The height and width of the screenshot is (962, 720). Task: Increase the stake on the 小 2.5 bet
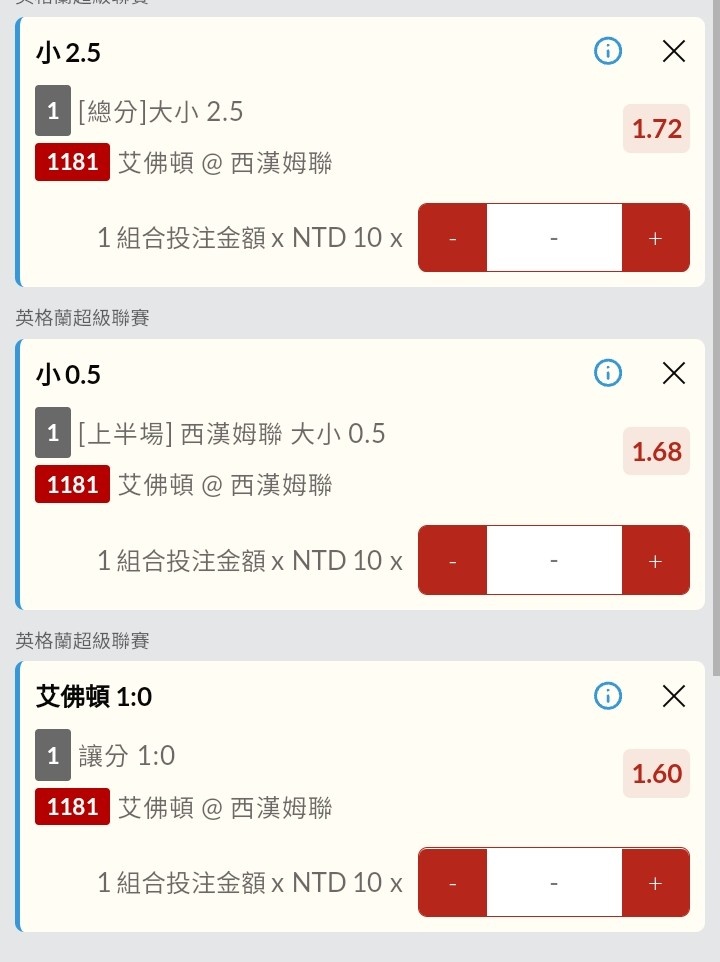click(x=655, y=238)
